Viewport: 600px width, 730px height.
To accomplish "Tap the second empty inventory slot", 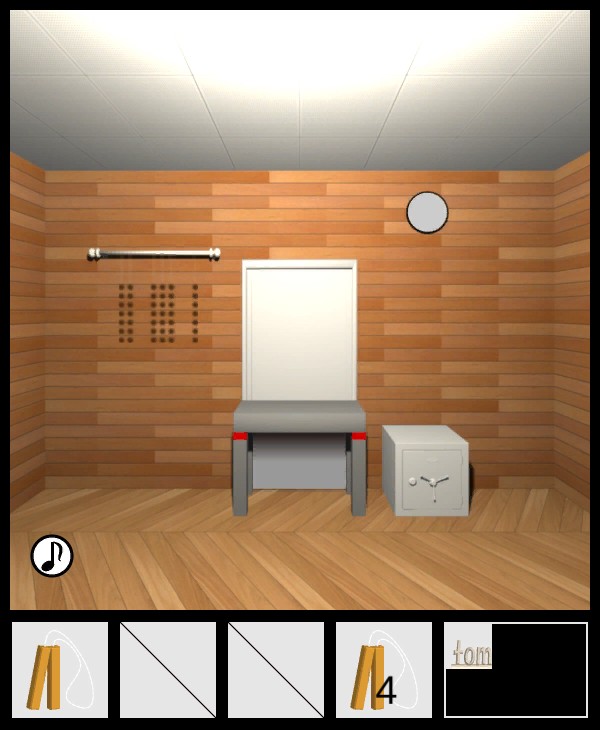I will point(168,670).
